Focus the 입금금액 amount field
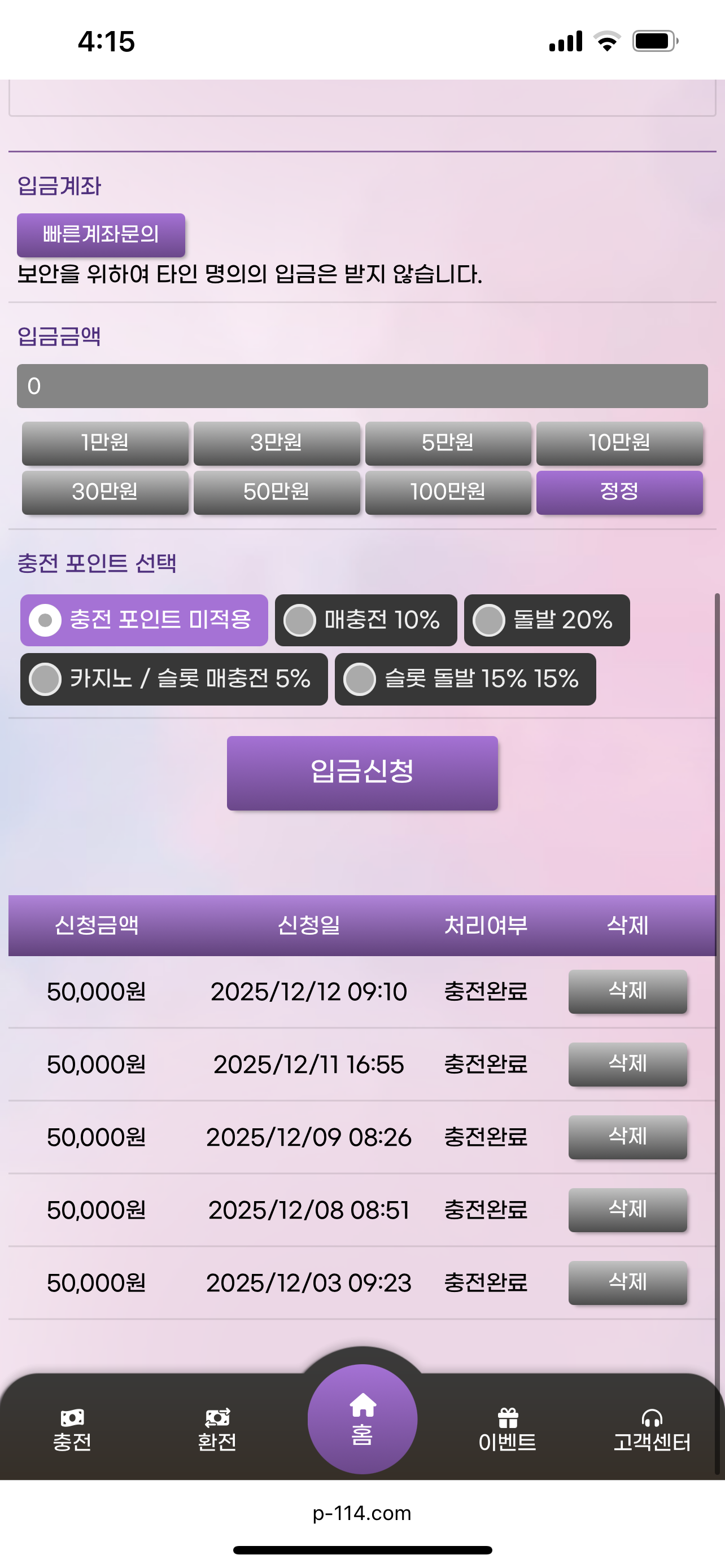Screen dimensions: 725x1568 (x=361, y=386)
